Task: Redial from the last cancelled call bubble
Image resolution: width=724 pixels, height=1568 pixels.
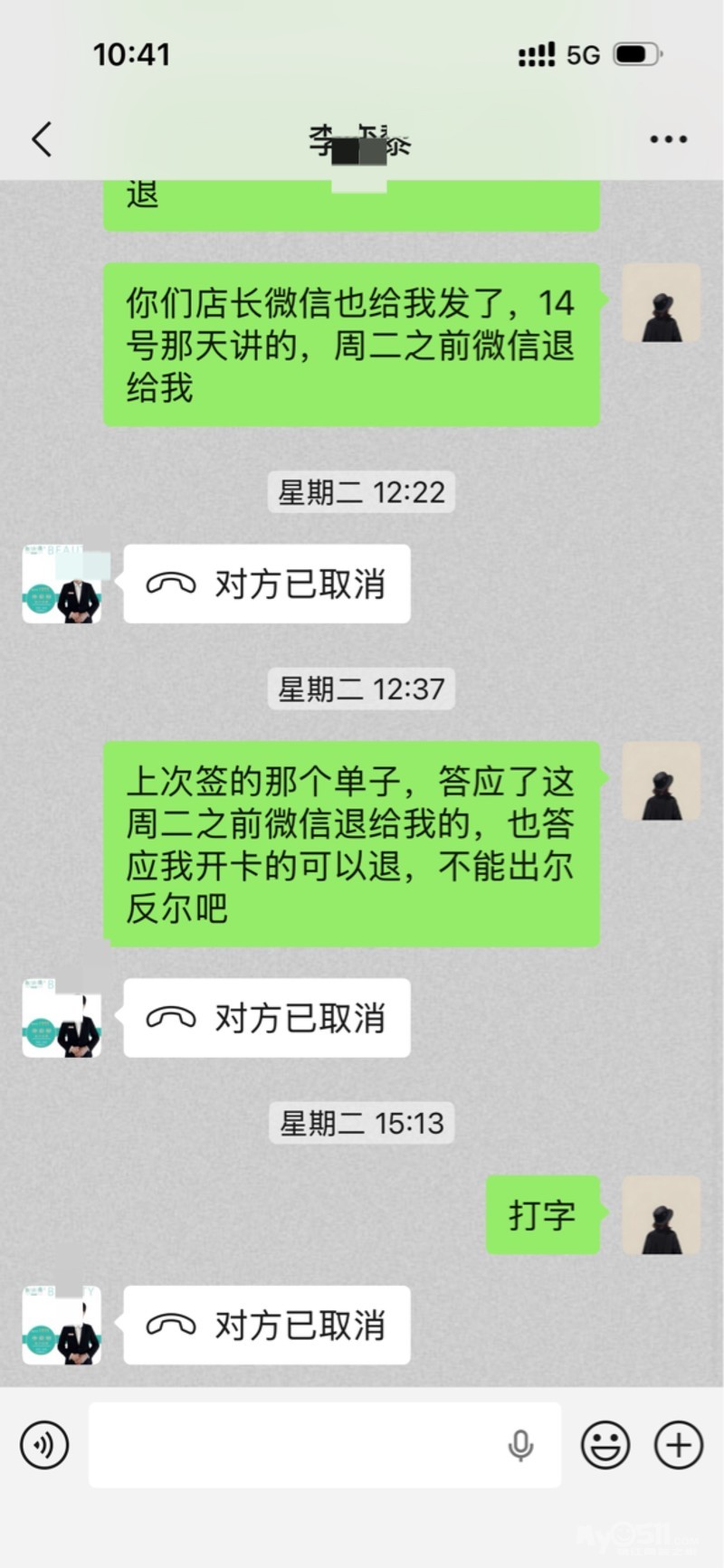Action: (x=266, y=1326)
